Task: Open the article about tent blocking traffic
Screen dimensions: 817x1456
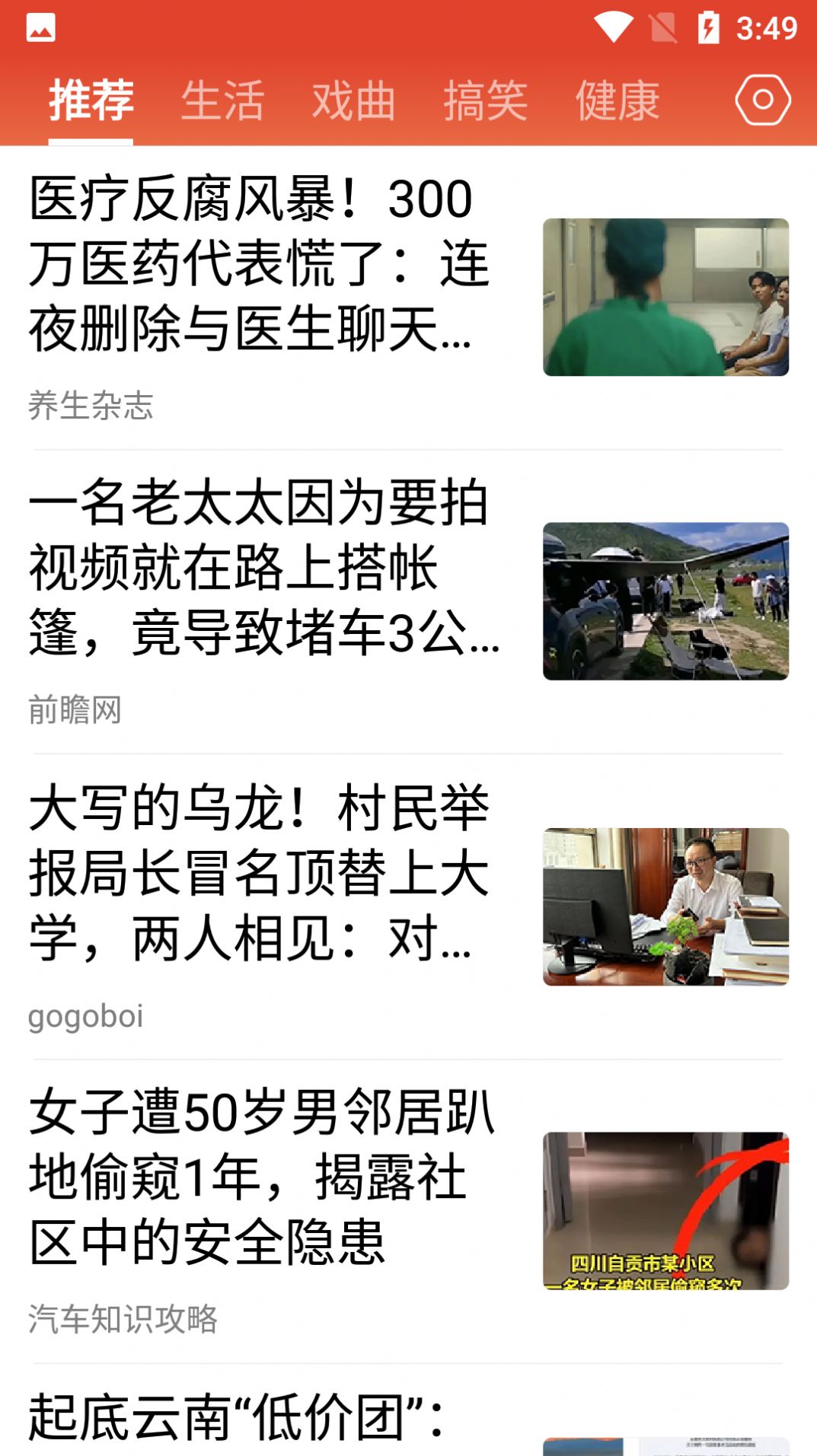Action: point(263,571)
